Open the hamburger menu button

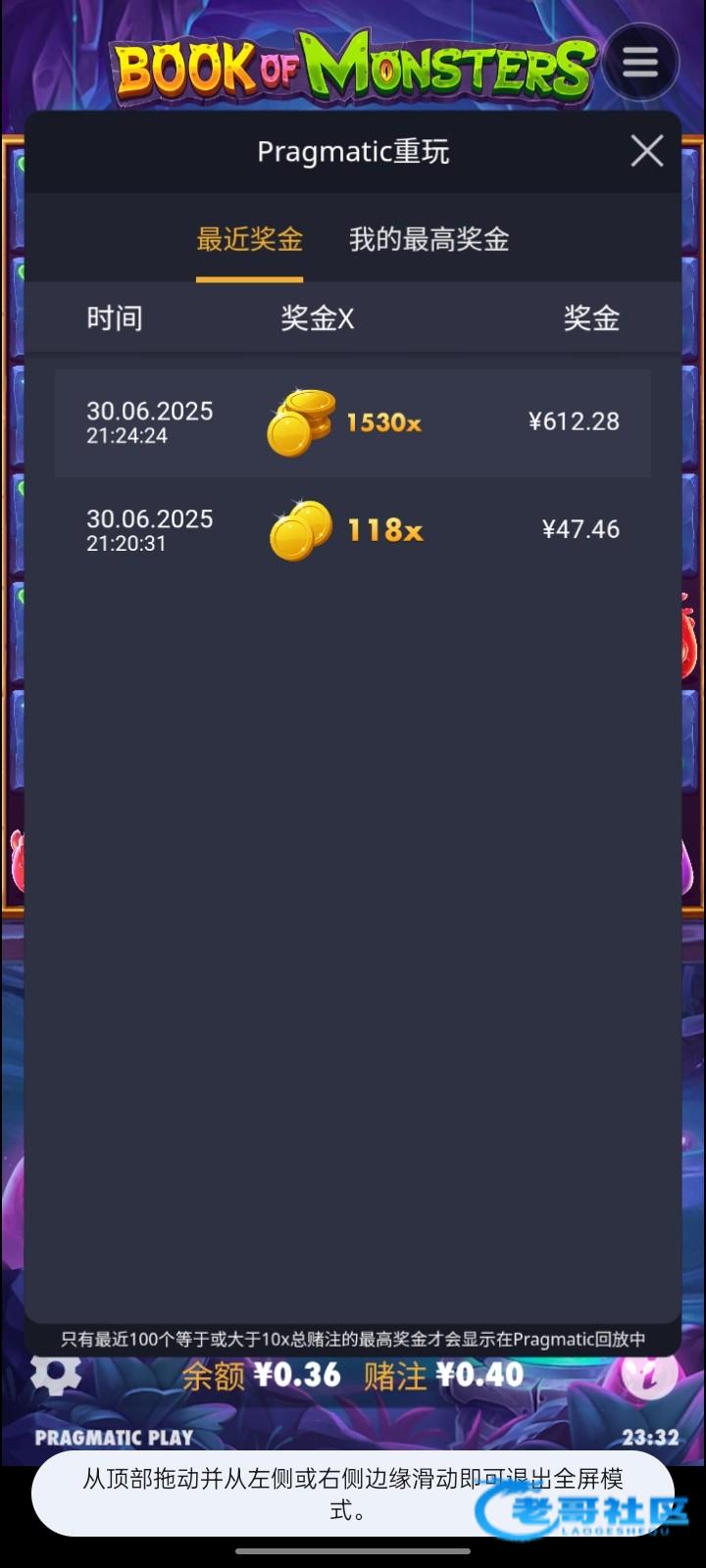[640, 63]
